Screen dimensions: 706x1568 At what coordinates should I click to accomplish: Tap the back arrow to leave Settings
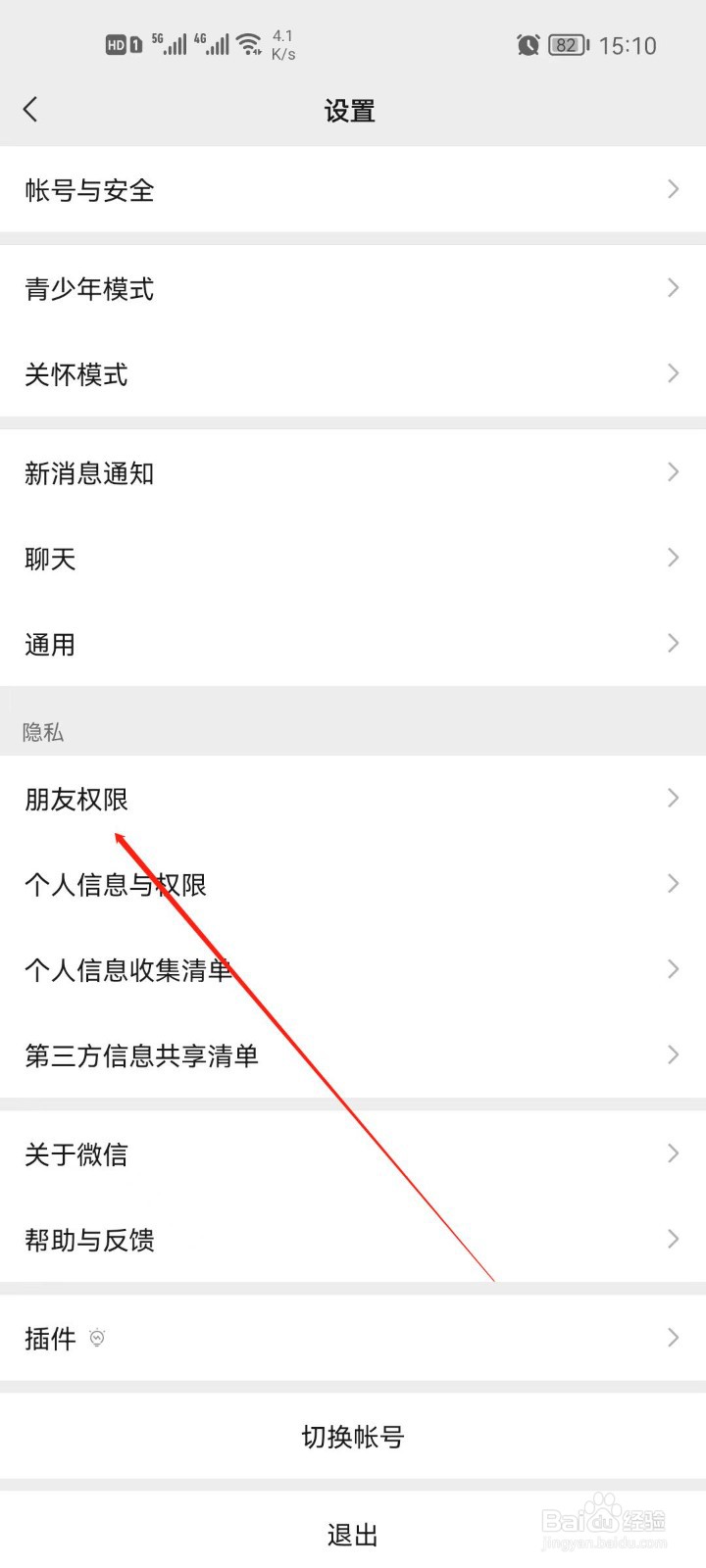point(31,110)
